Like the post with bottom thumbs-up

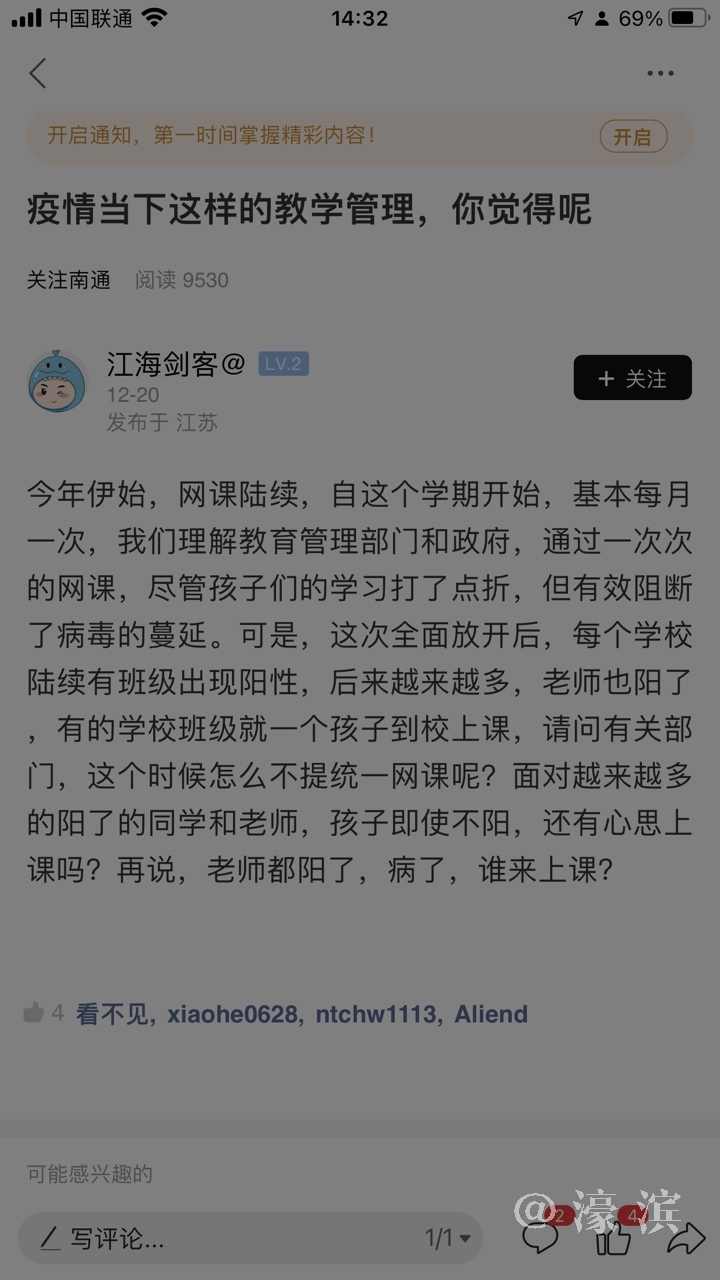coord(614,1238)
